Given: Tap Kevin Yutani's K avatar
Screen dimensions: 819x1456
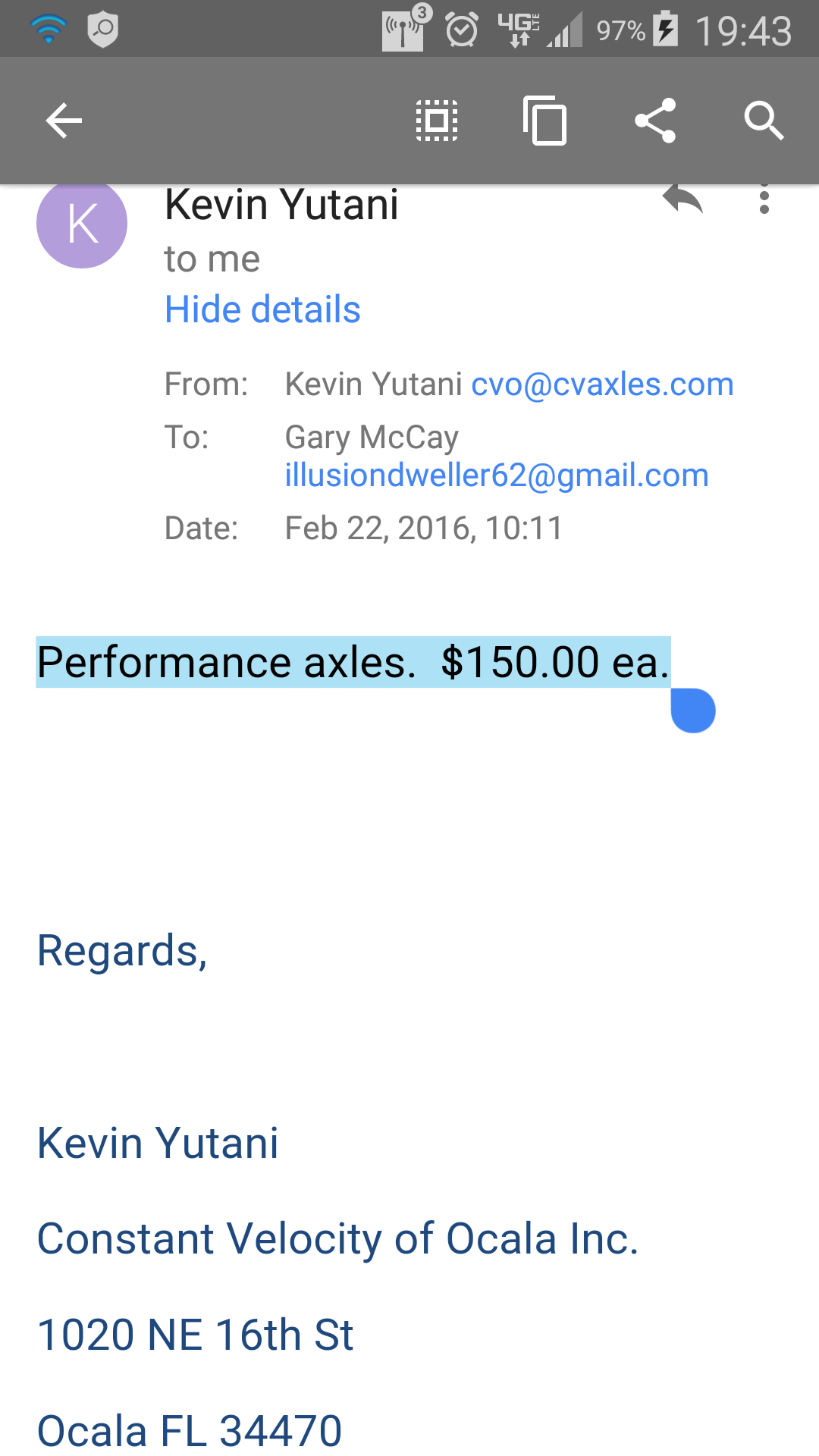Looking at the screenshot, I should pos(82,224).
